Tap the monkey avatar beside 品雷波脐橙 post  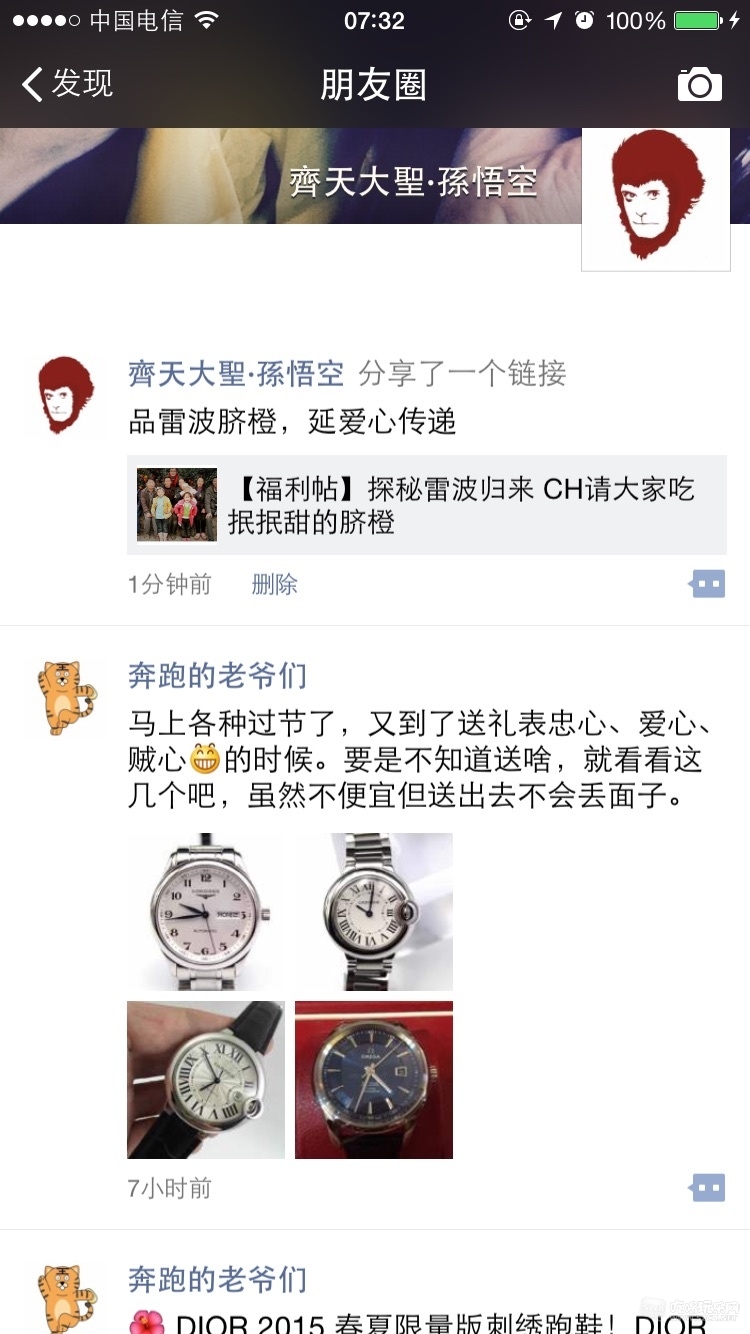click(x=65, y=395)
